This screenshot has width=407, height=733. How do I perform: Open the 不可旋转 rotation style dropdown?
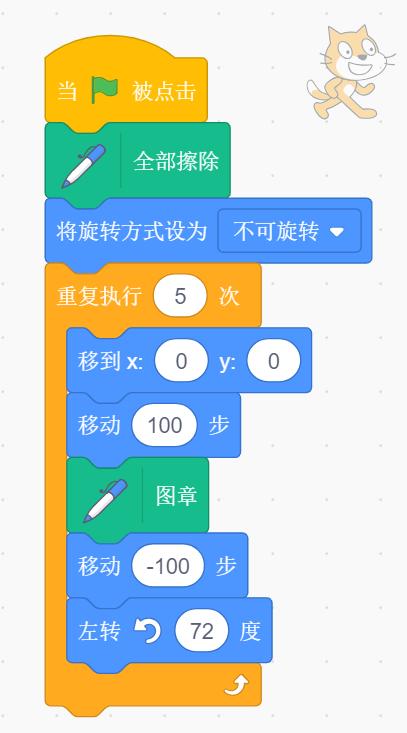pos(289,230)
